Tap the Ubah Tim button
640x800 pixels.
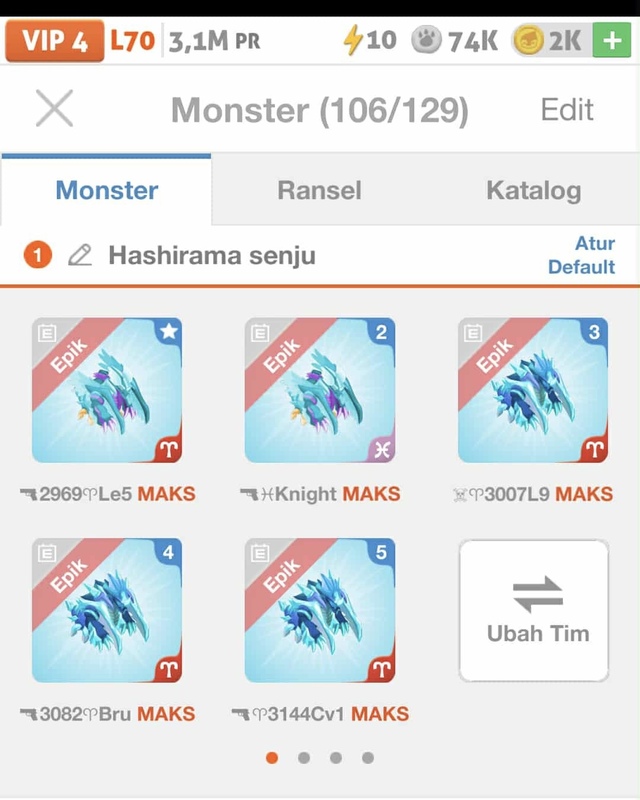coord(534,610)
